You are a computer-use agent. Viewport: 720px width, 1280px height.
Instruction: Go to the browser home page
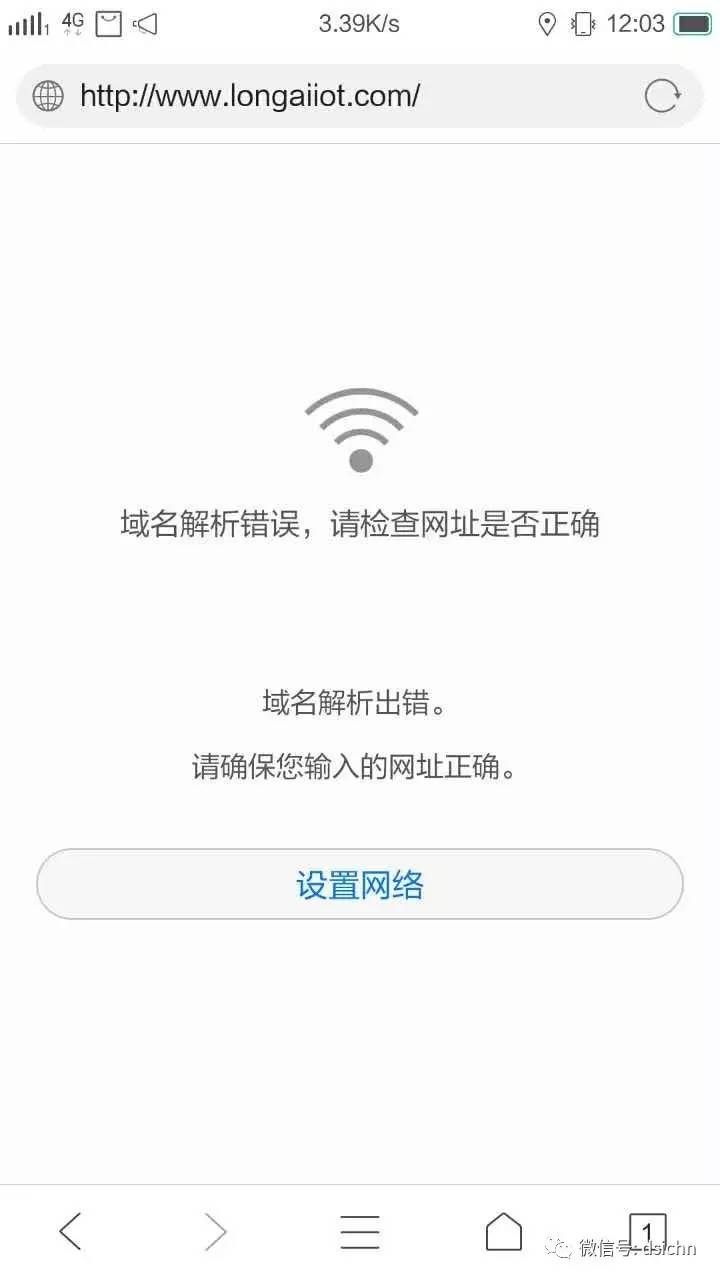click(504, 1231)
